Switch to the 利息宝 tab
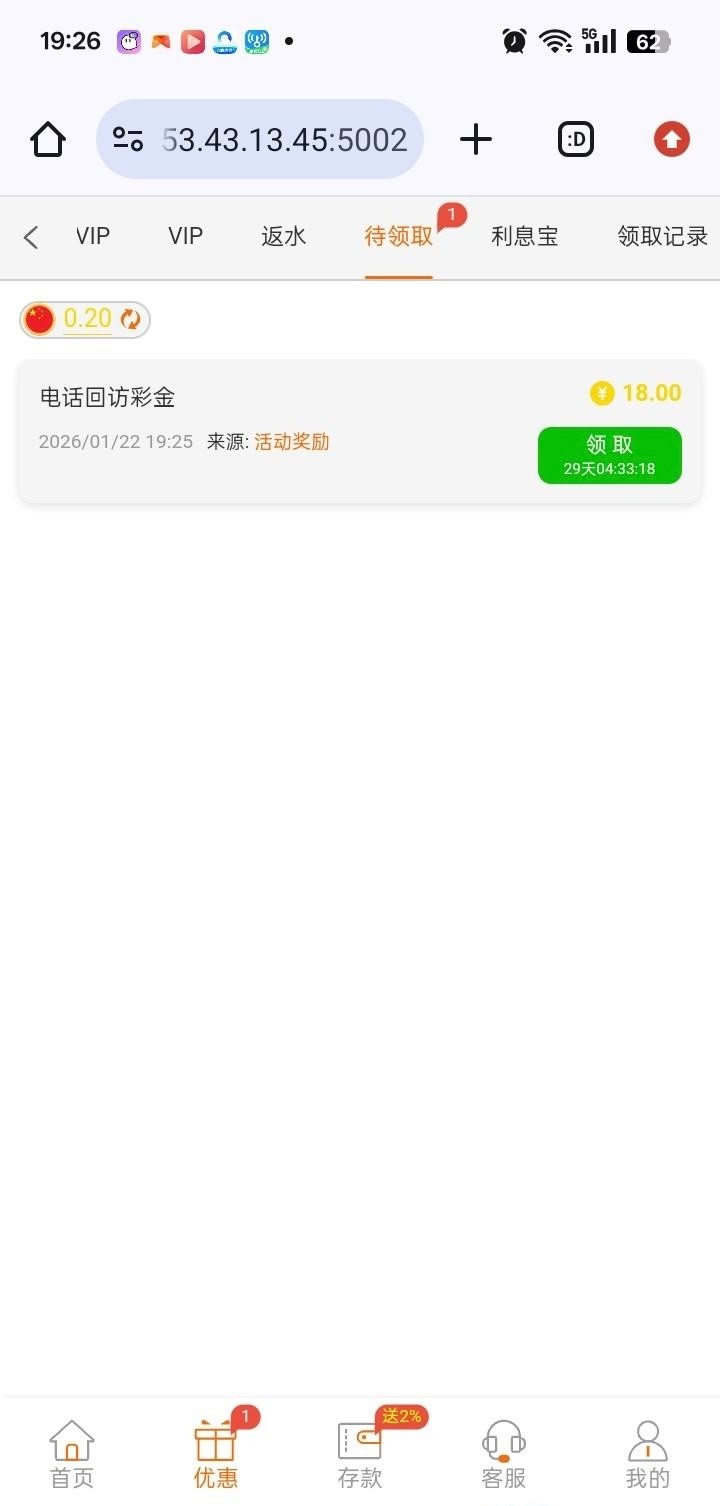Viewport: 720px width, 1506px height. pyautogui.click(x=524, y=237)
